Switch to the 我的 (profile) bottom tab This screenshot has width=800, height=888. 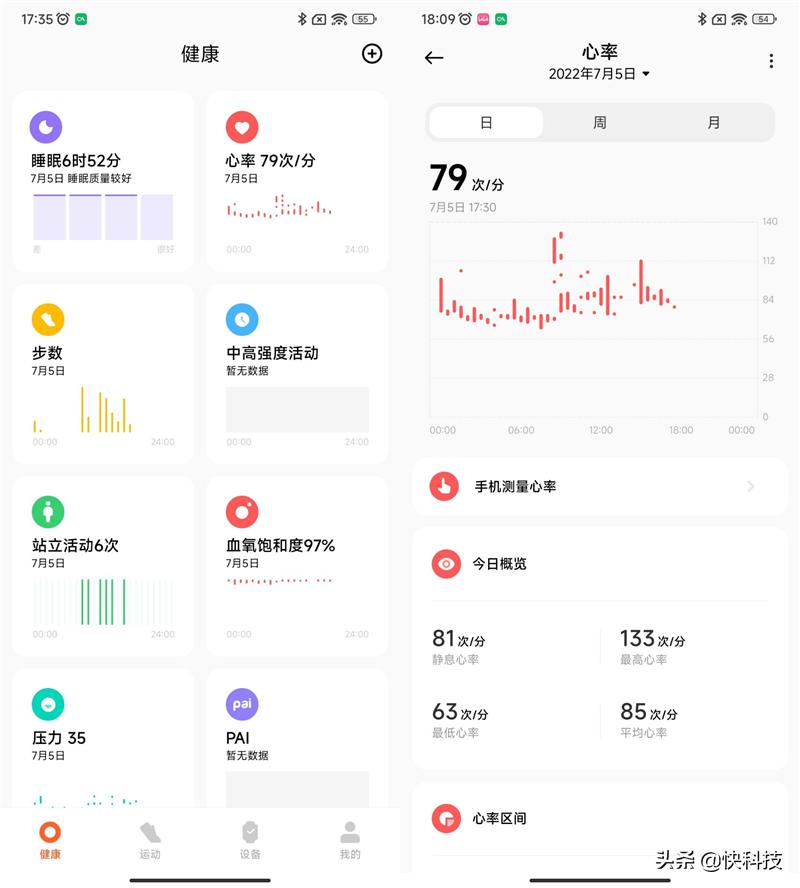click(x=349, y=840)
